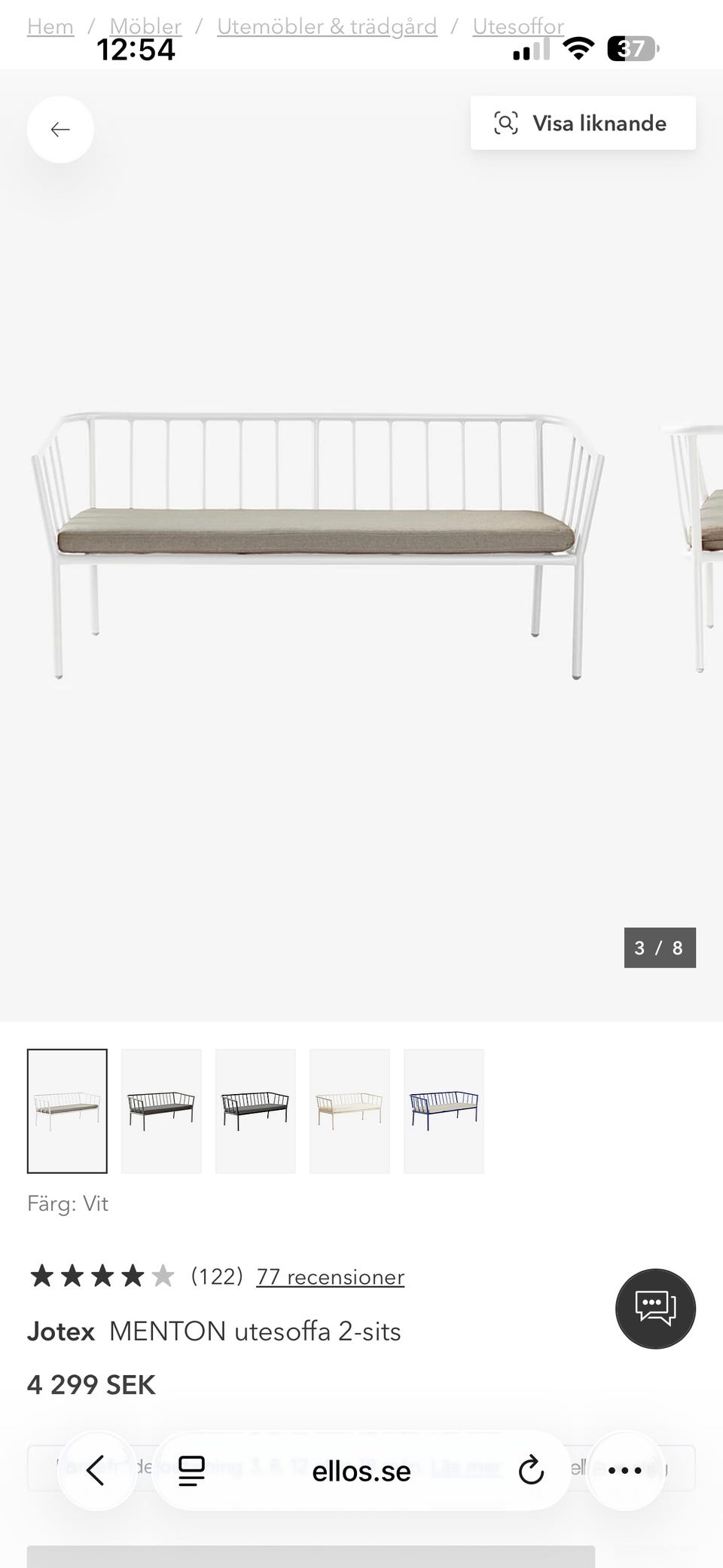Open the live chat bubble
The width and height of the screenshot is (723, 1568).
tap(655, 1308)
